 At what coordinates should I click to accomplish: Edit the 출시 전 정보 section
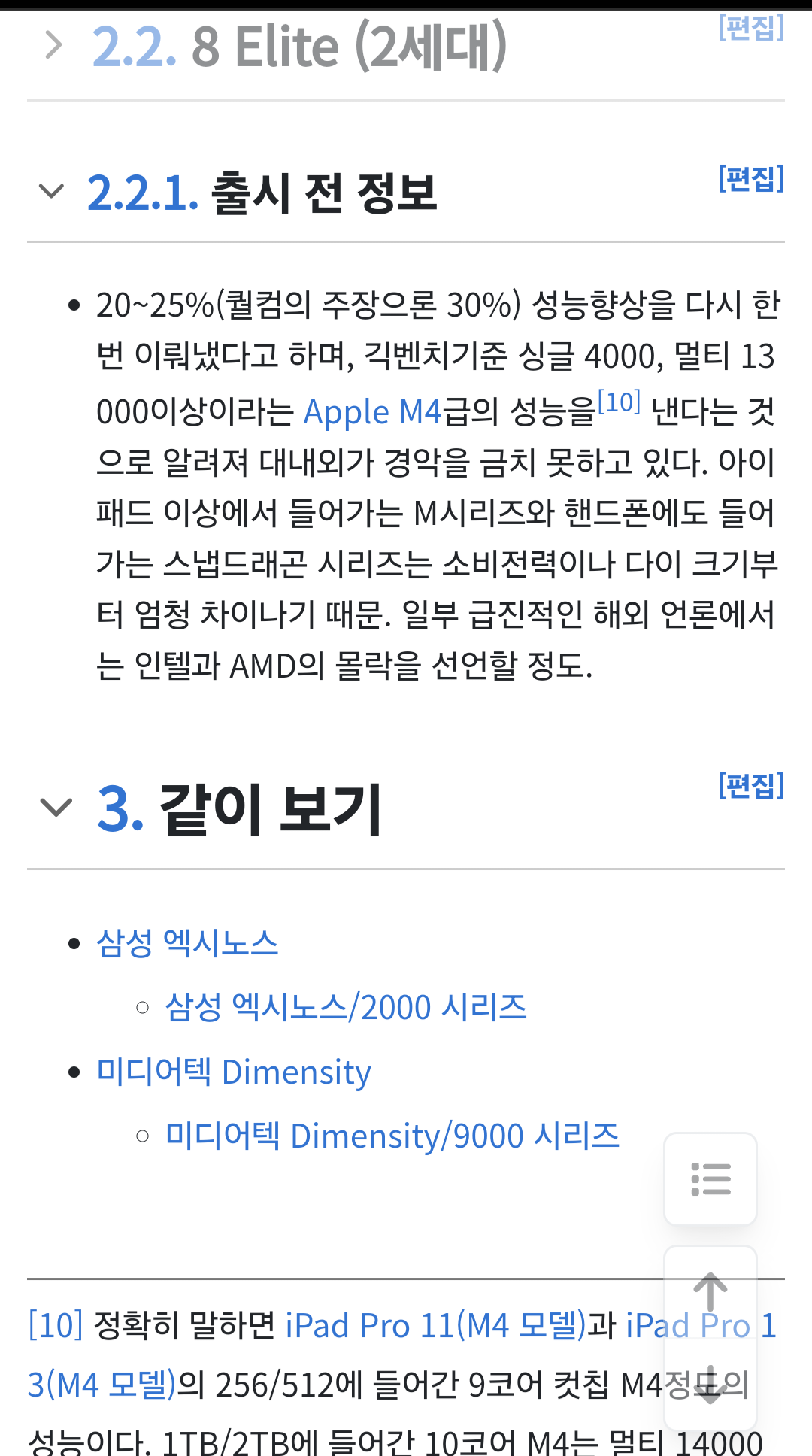(751, 178)
